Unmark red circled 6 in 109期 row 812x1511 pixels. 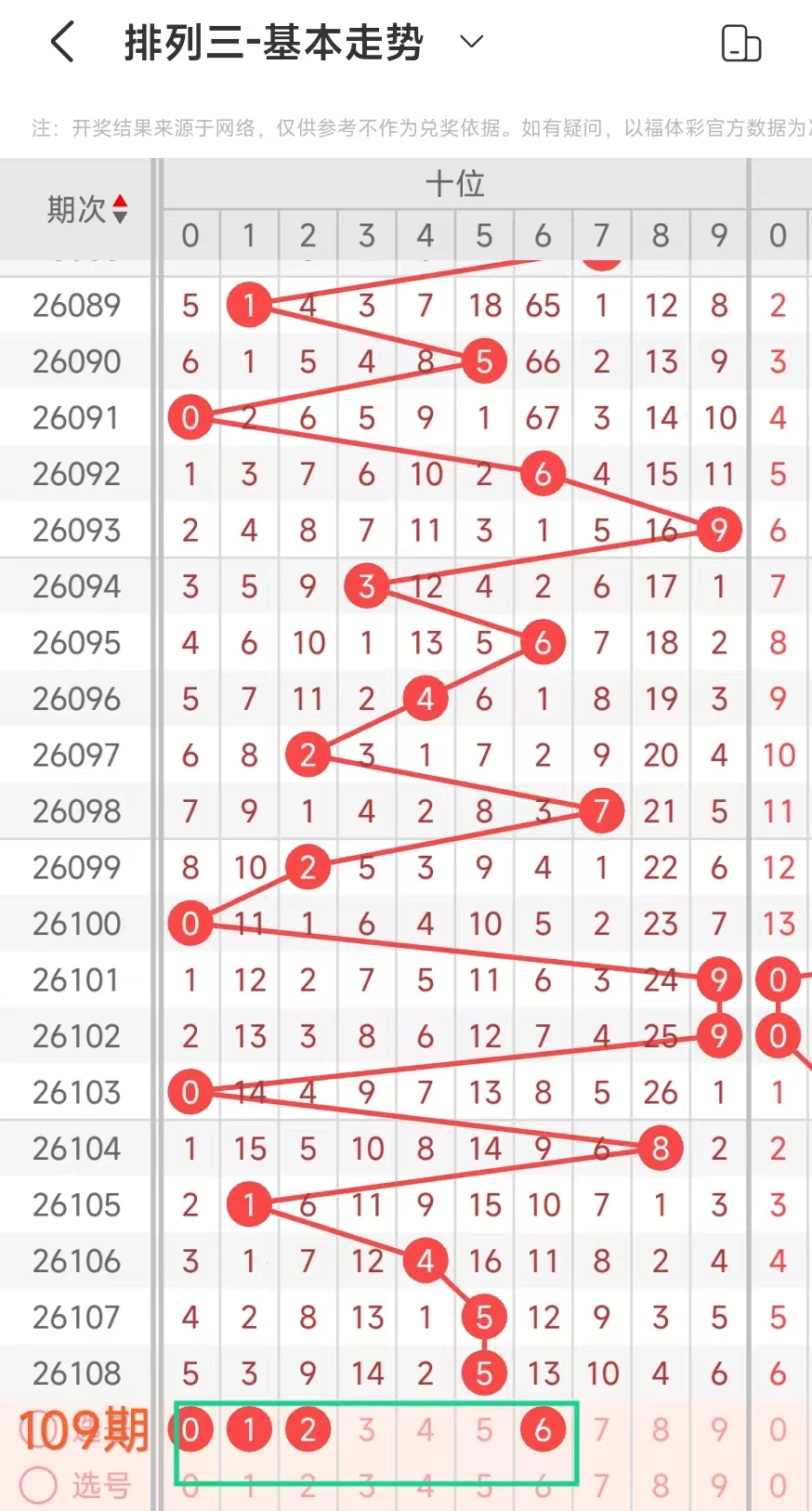point(543,1429)
